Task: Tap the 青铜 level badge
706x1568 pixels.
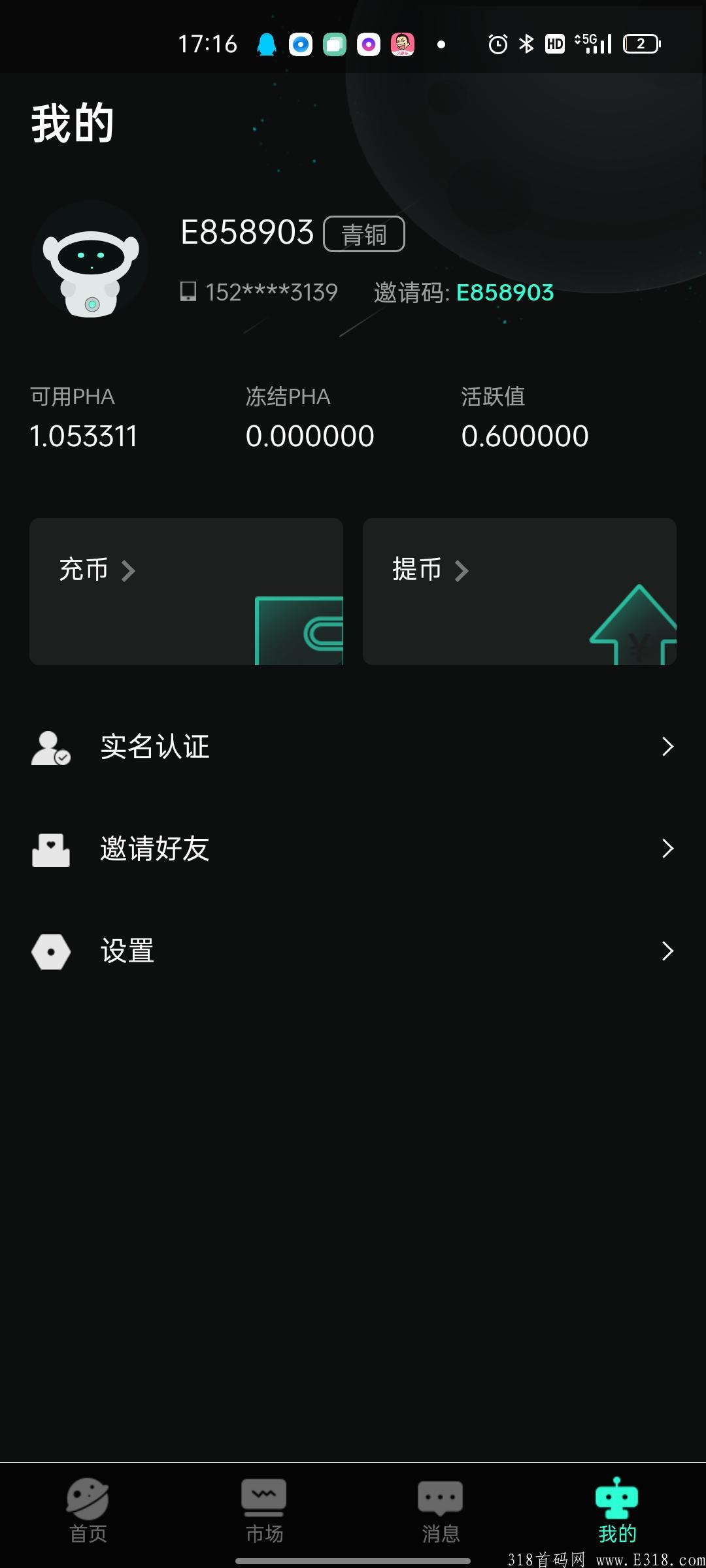Action: pos(364,234)
